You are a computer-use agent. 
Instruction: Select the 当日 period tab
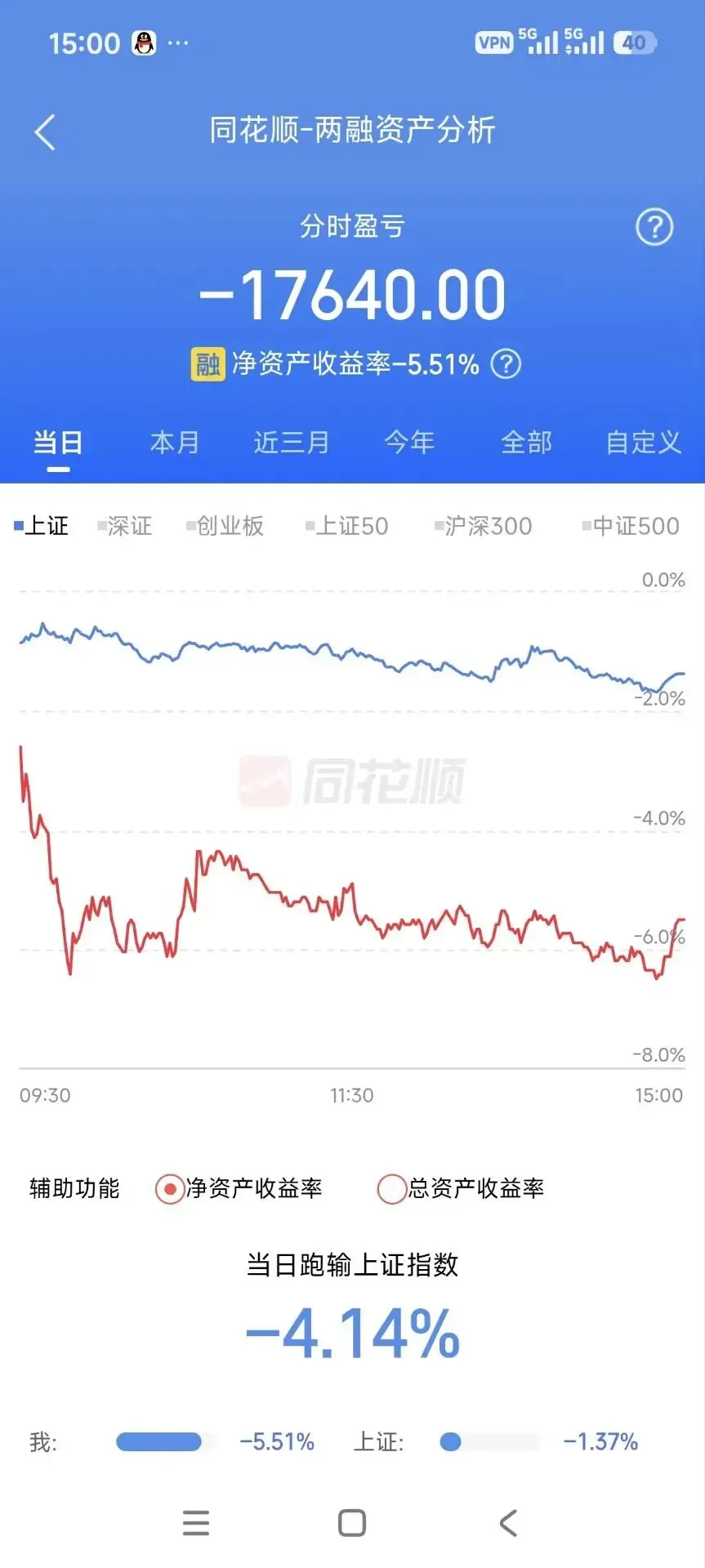tap(58, 442)
